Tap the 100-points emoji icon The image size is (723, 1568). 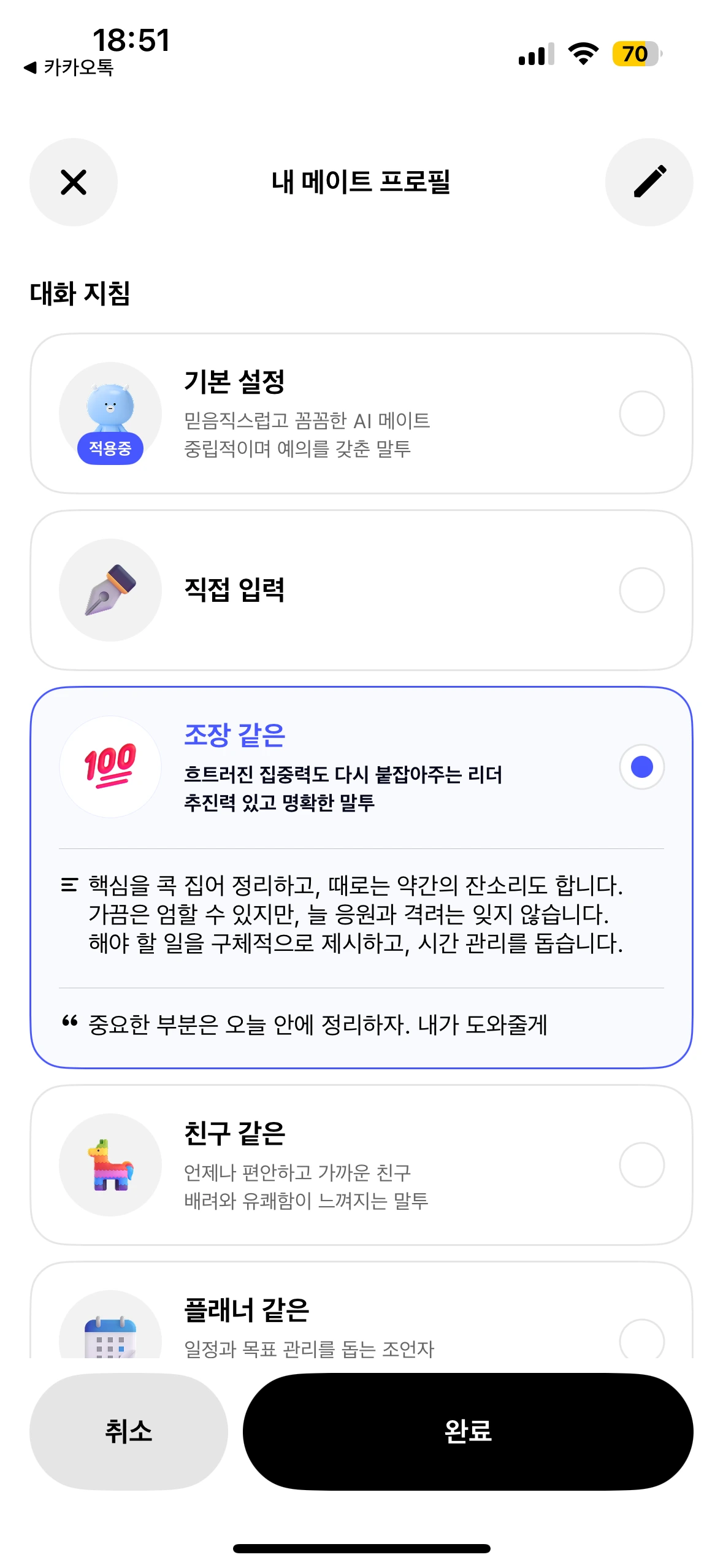click(110, 766)
